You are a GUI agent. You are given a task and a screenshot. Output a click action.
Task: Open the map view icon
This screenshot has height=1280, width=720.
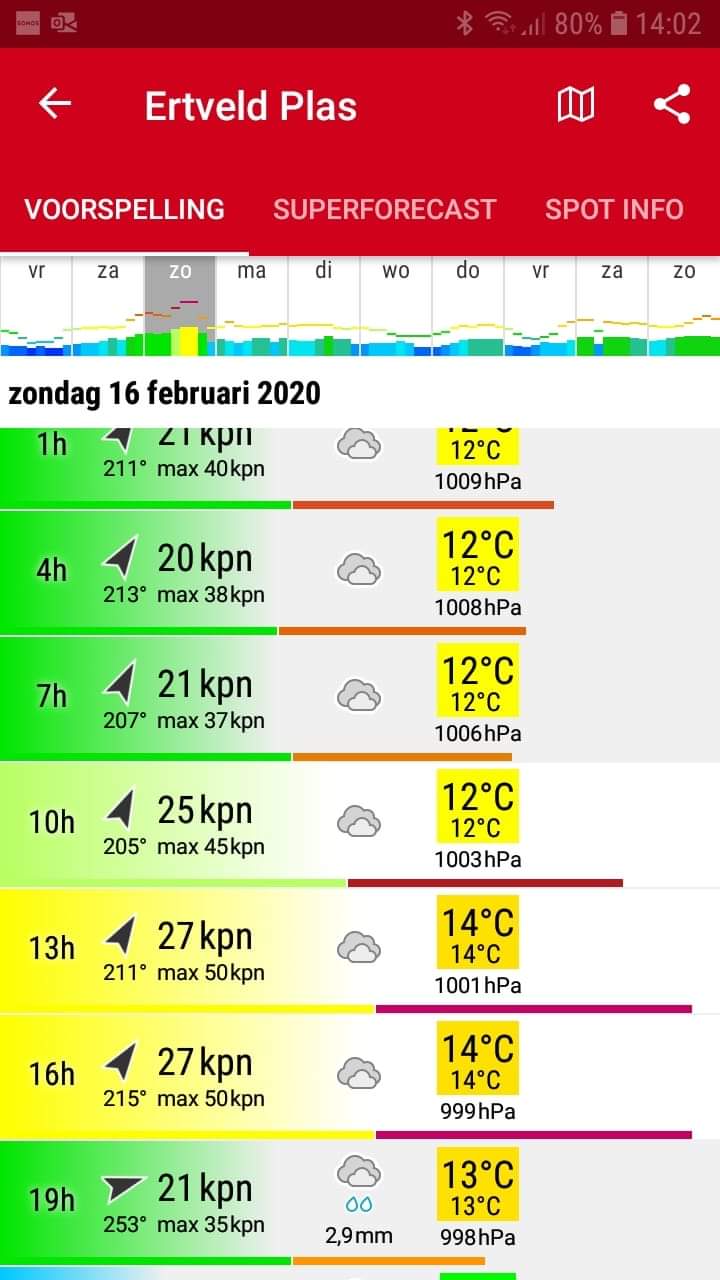tap(577, 103)
